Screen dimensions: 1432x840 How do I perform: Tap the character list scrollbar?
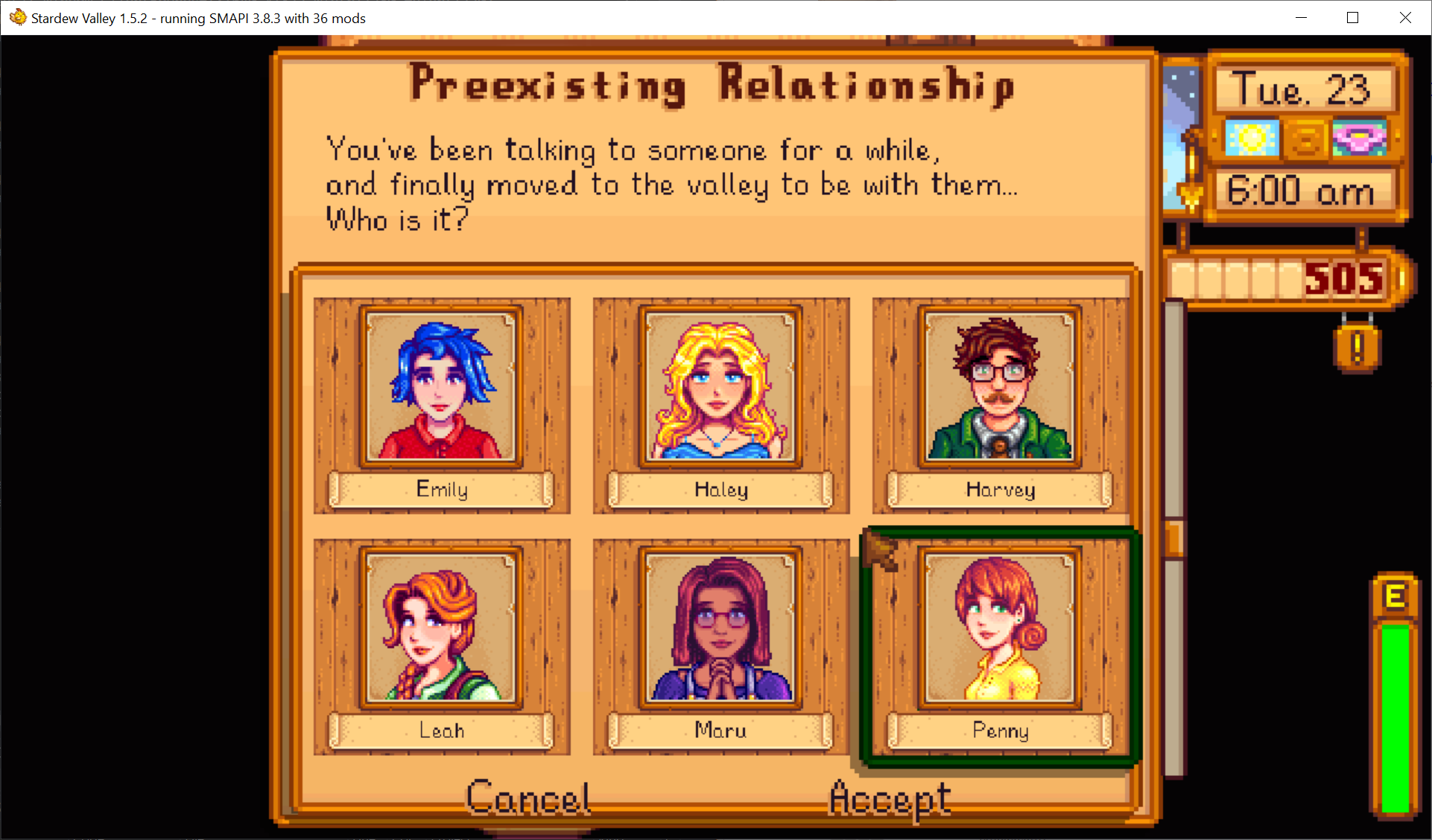[1173, 538]
